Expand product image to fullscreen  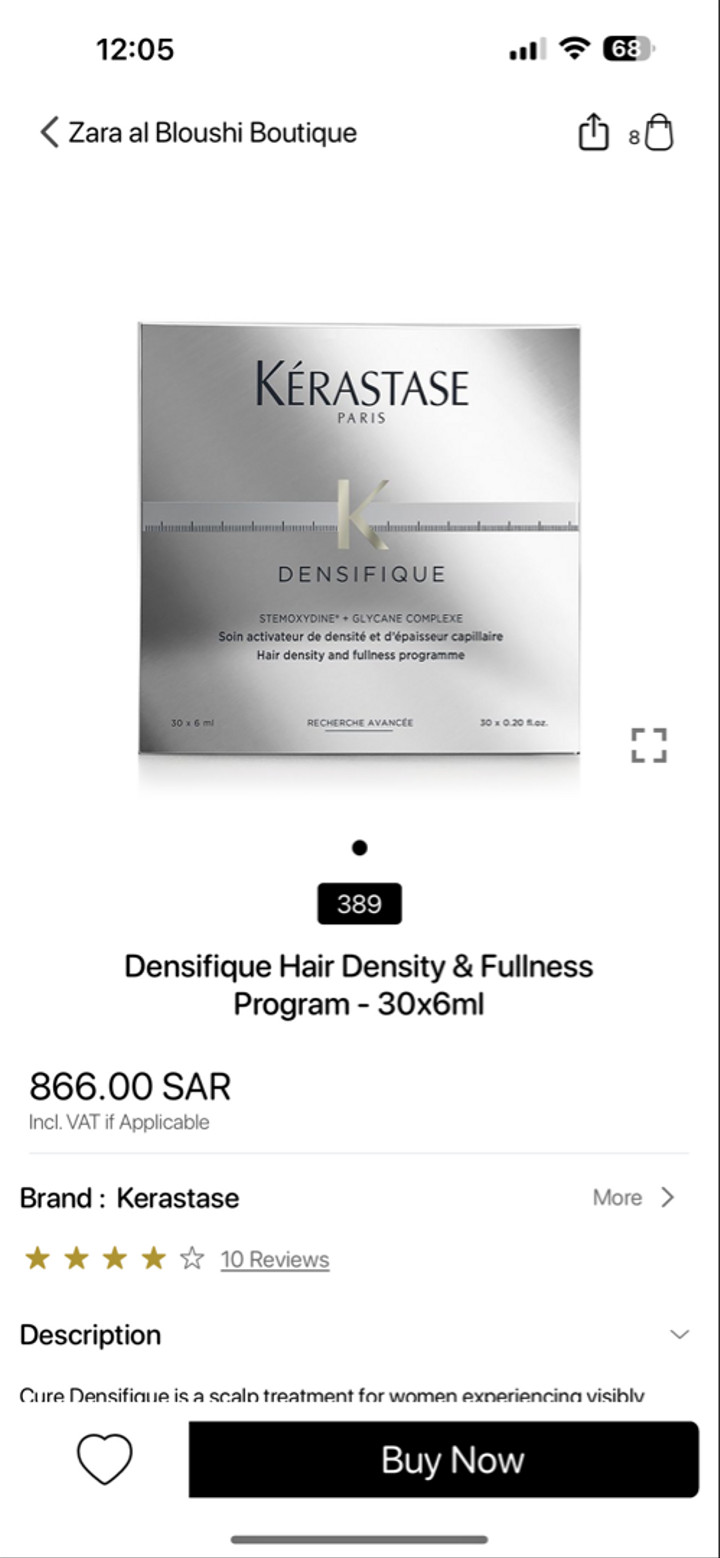[x=649, y=745]
